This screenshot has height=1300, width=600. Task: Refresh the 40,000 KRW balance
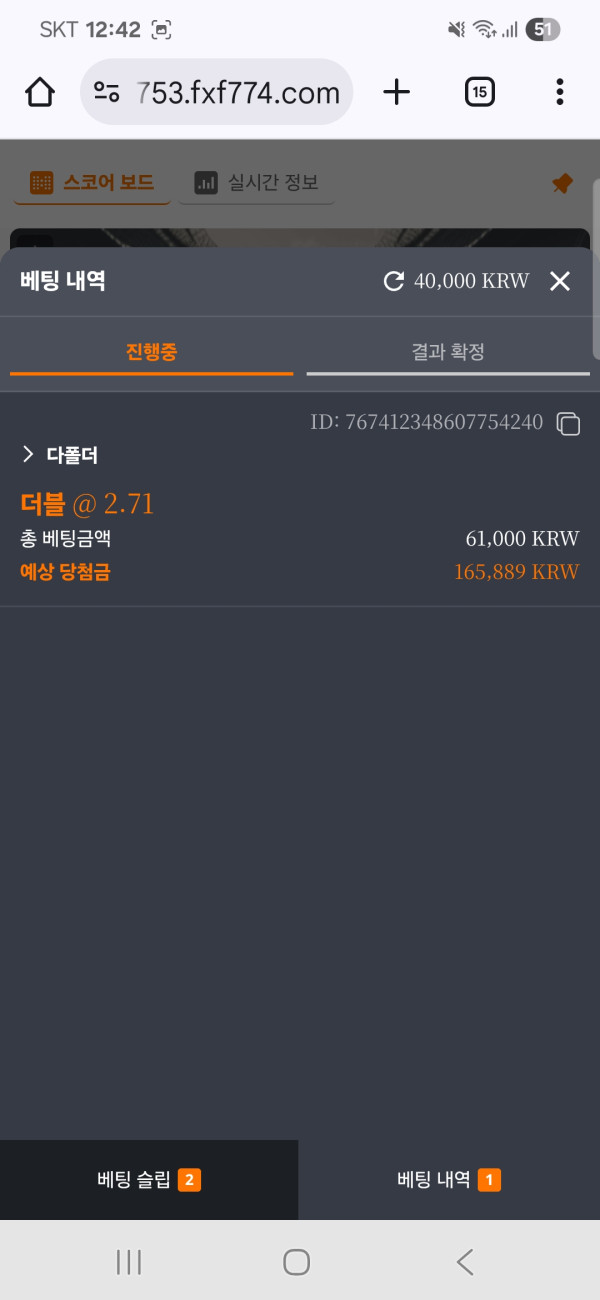click(394, 281)
